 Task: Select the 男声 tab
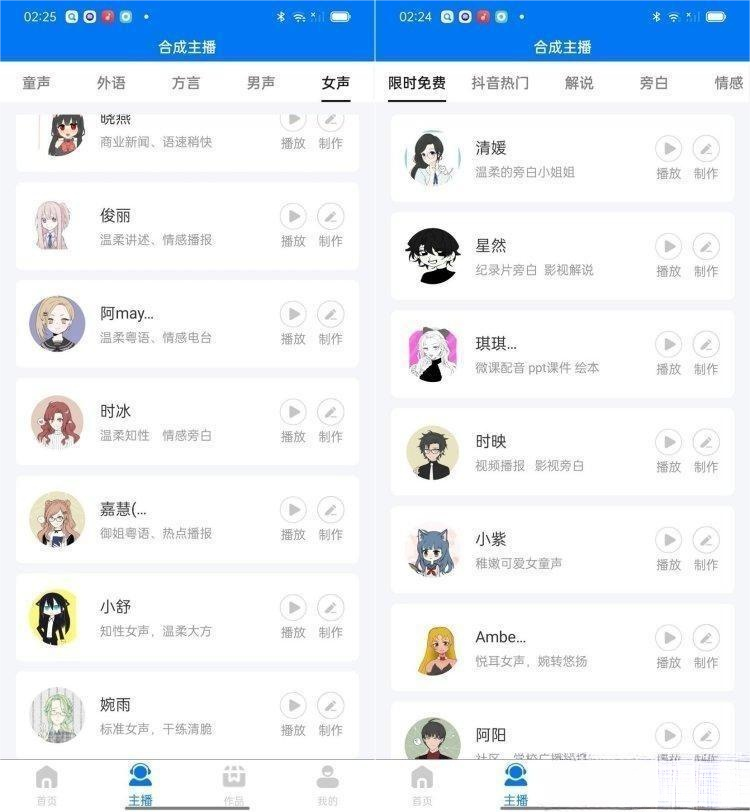[x=261, y=83]
